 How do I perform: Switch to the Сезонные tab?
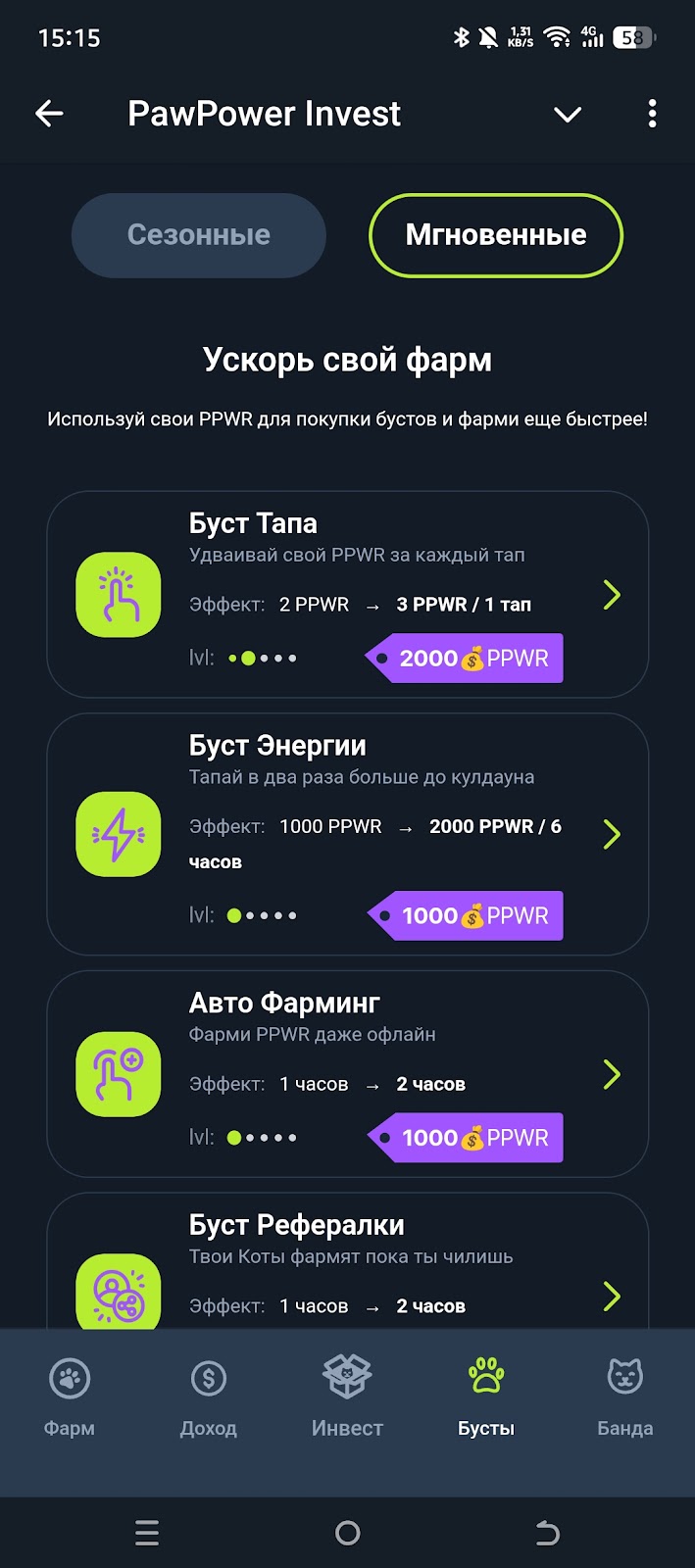click(199, 235)
